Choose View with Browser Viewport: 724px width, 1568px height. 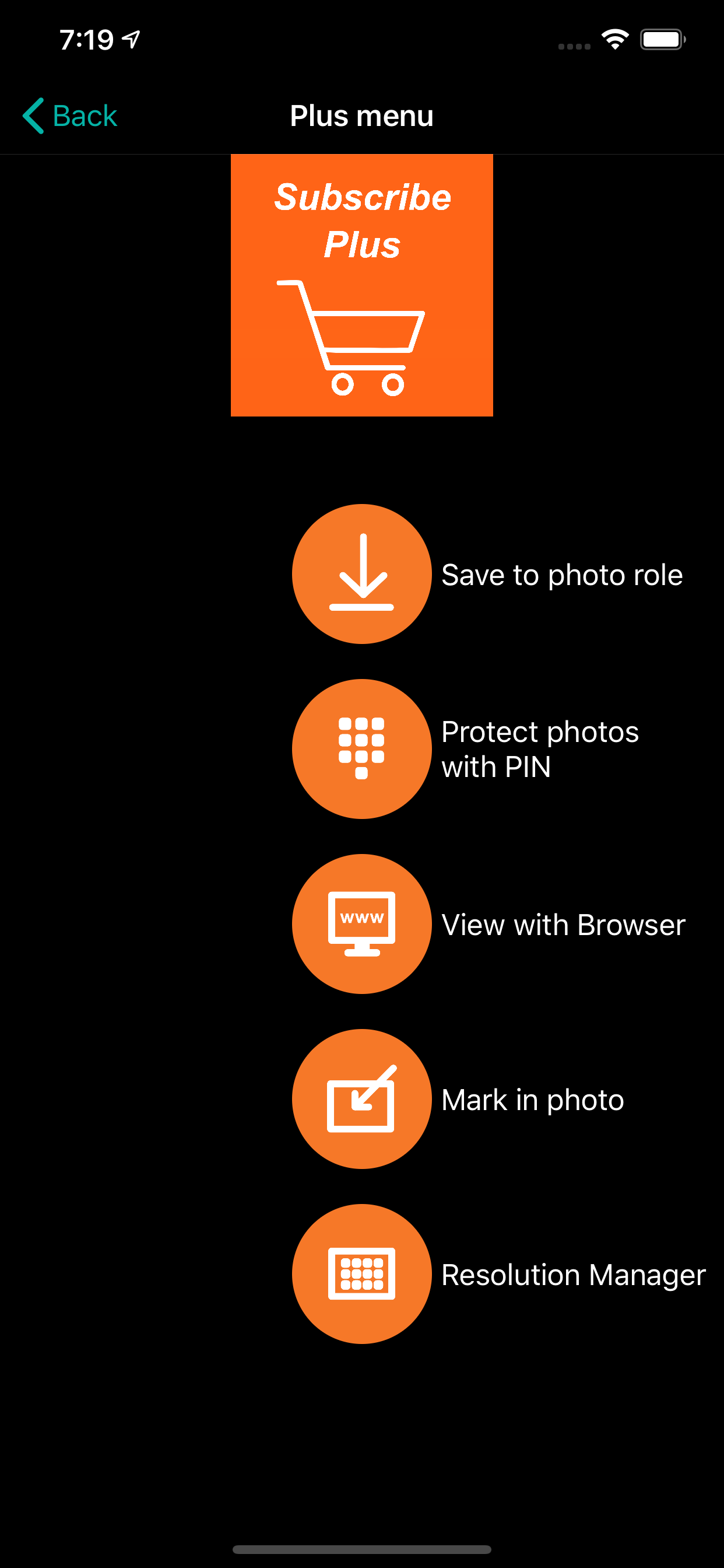coord(362,924)
